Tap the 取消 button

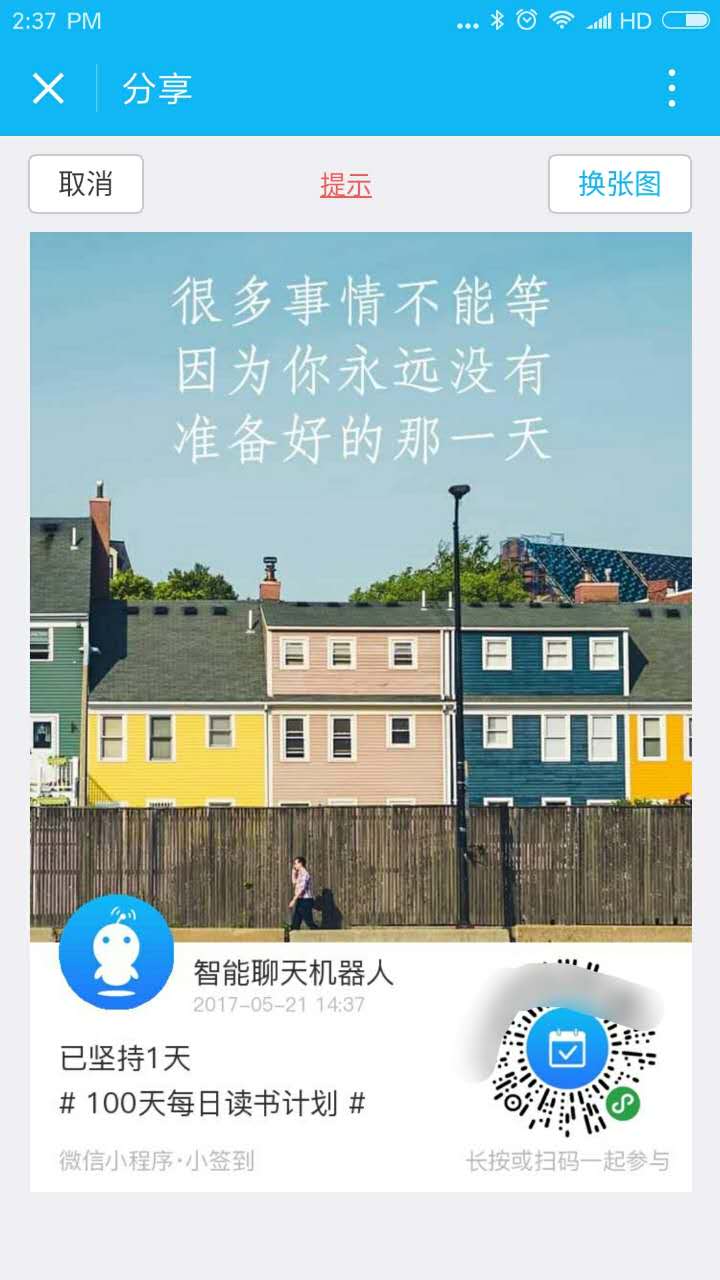click(x=86, y=184)
